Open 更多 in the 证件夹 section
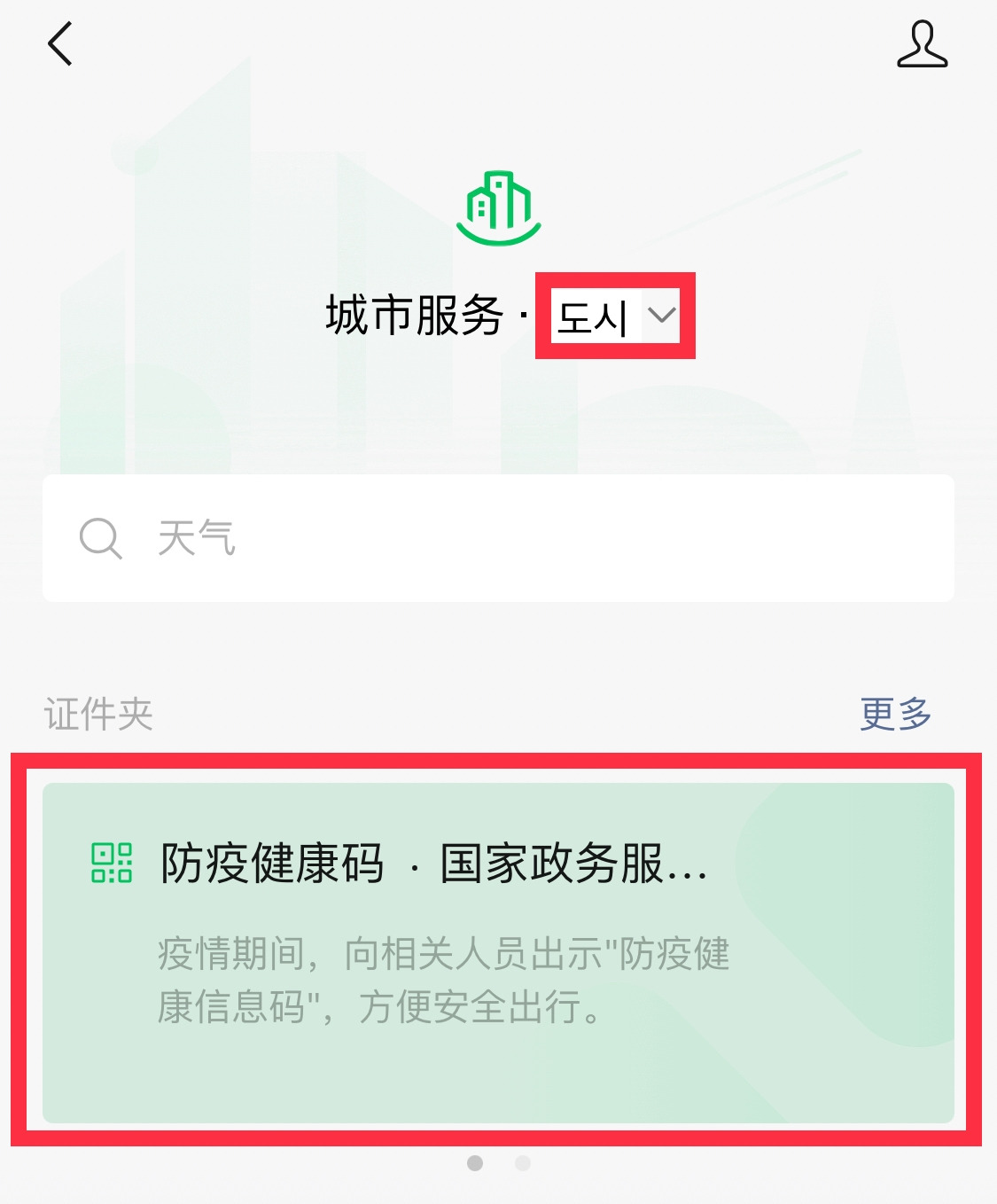 [x=895, y=714]
